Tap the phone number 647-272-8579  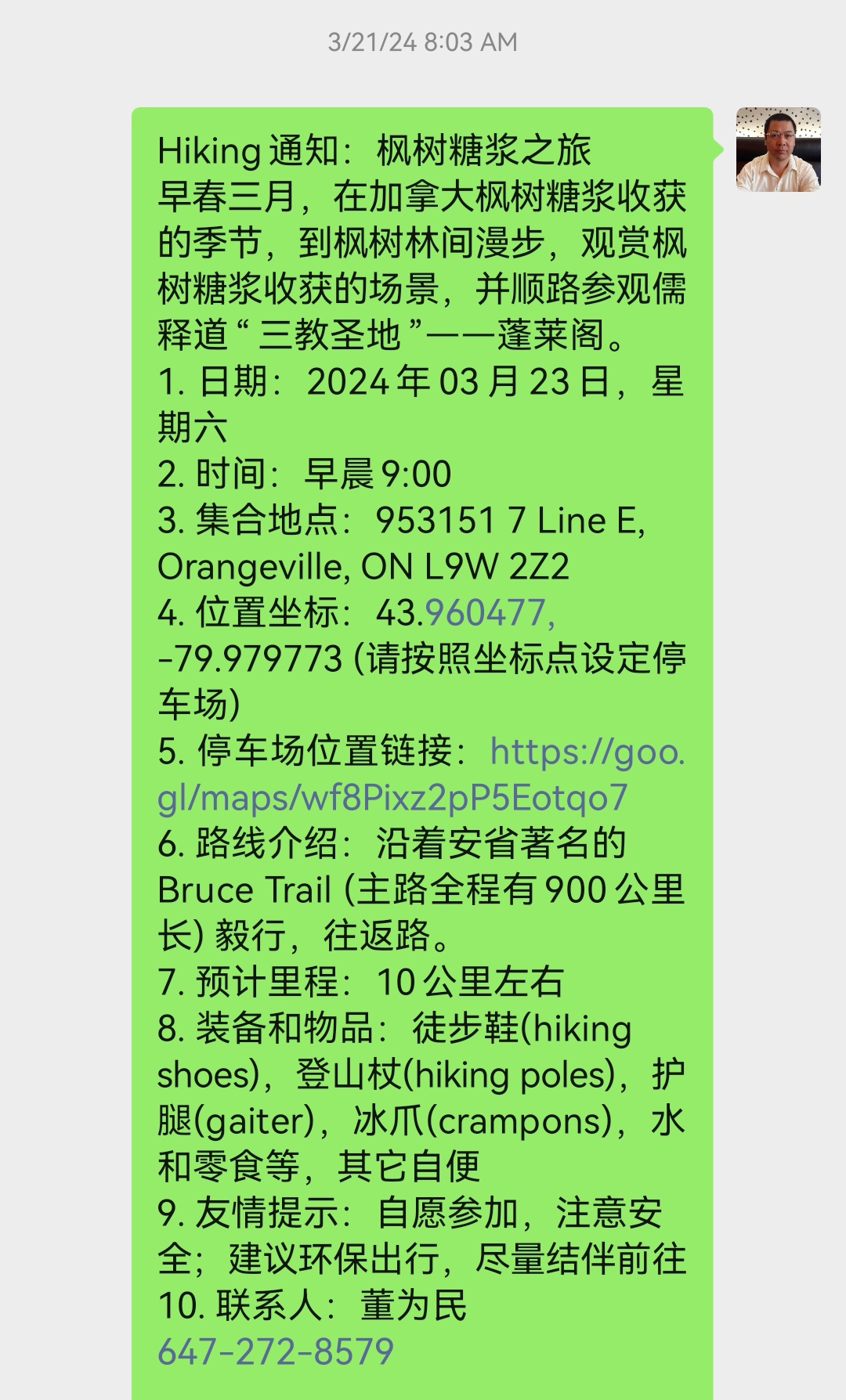pyautogui.click(x=275, y=1351)
